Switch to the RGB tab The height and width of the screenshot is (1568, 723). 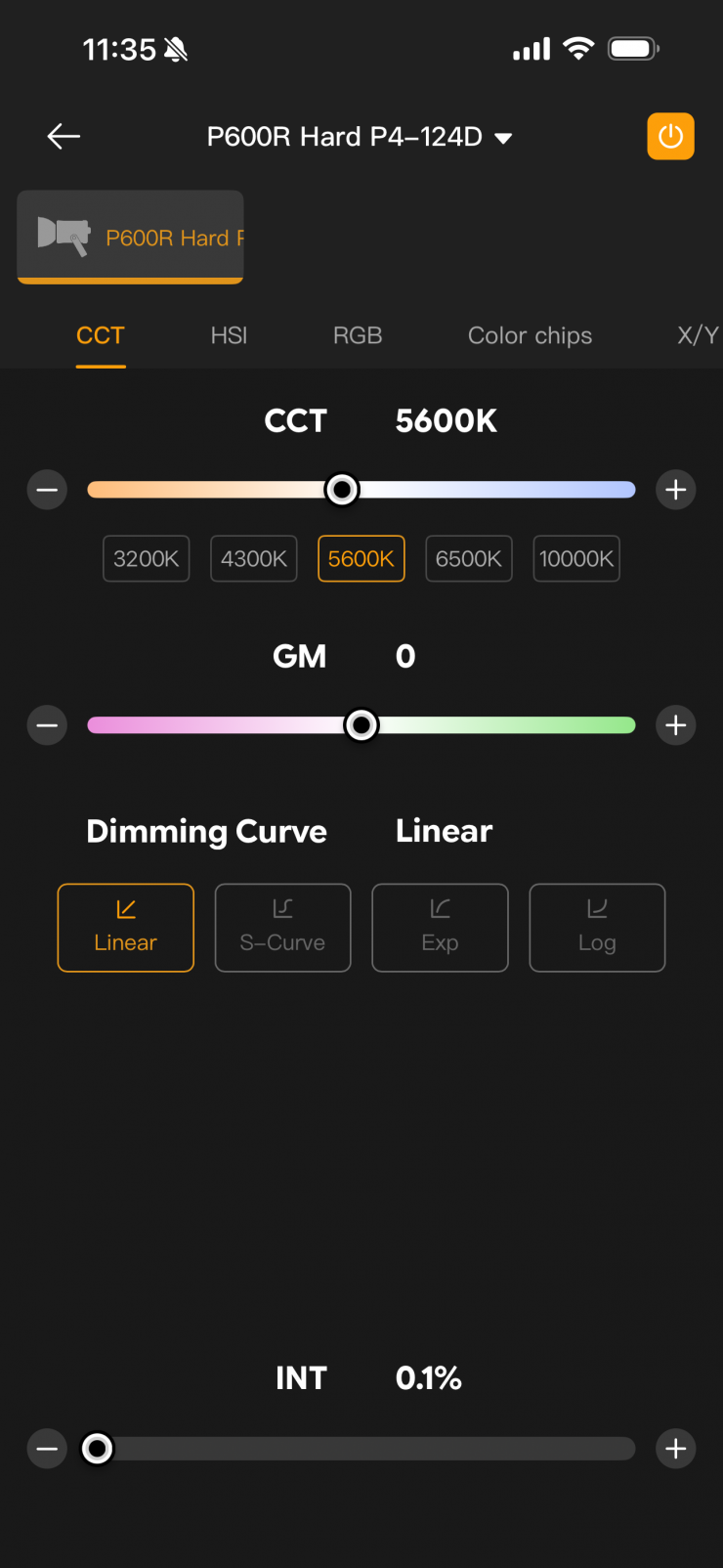tap(357, 335)
